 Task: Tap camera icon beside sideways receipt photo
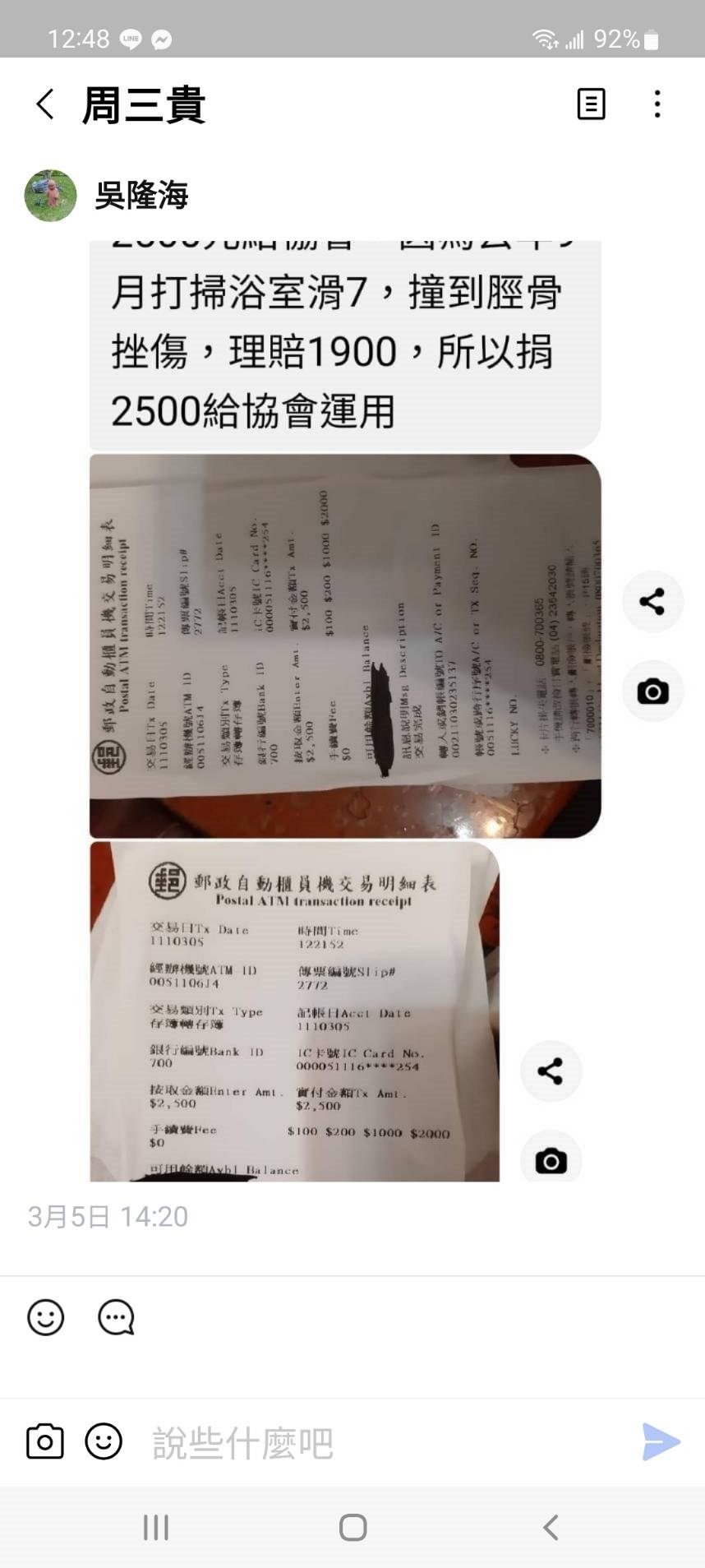pos(652,691)
